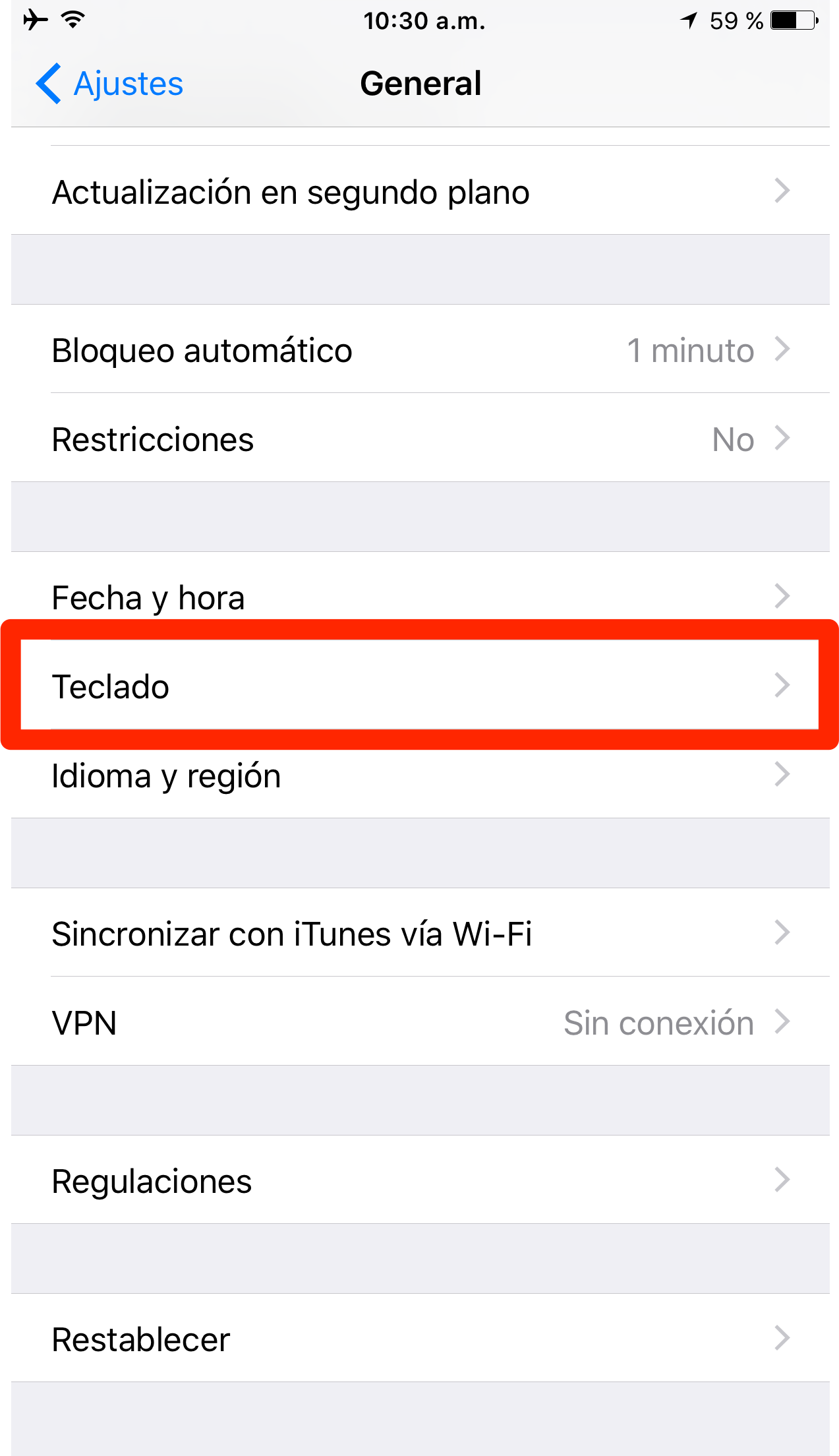Open Sincronizar con iTunes vía Wi-Fi
839x1456 pixels.
click(x=419, y=934)
